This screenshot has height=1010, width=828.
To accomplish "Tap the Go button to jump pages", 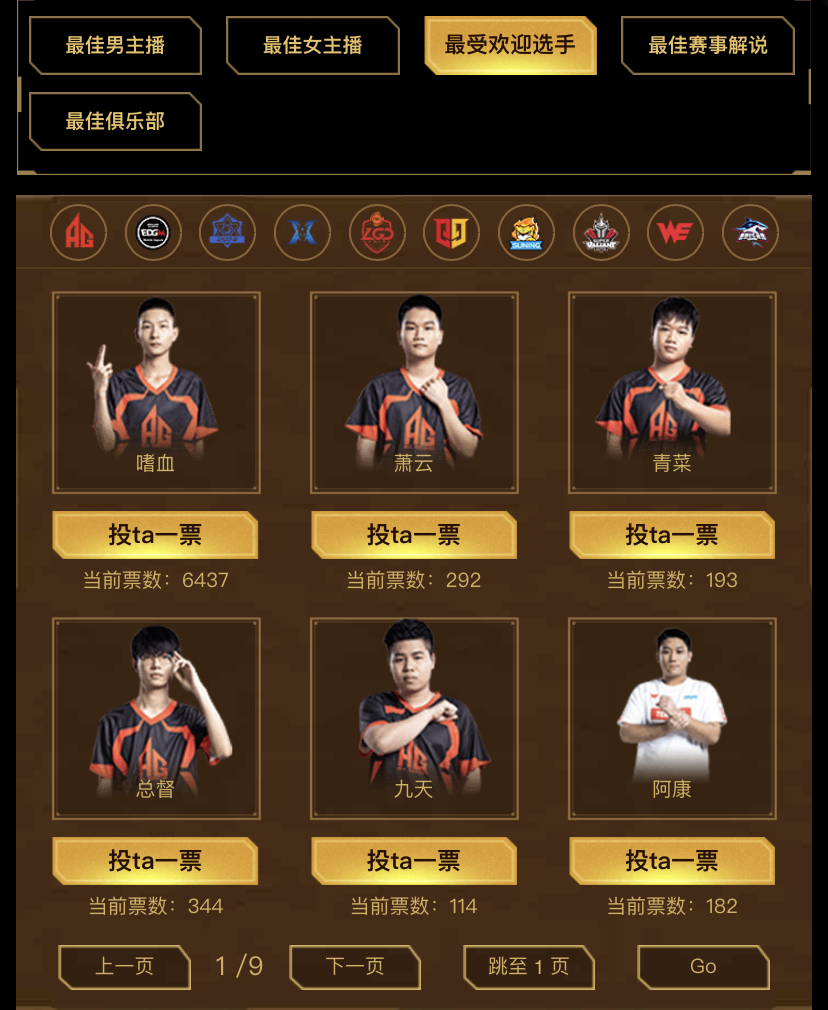I will (x=703, y=966).
